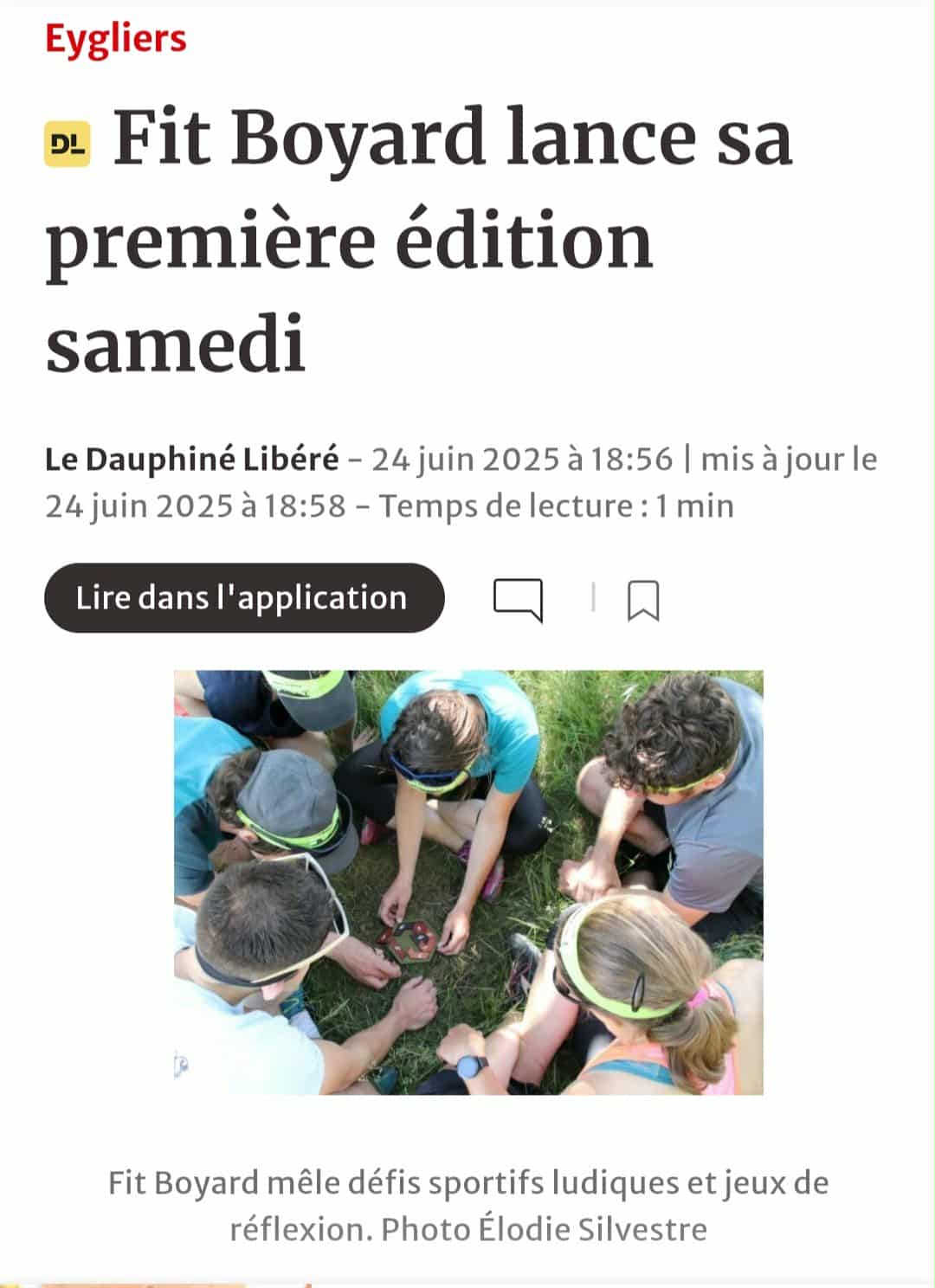This screenshot has width=935, height=1288.
Task: Open the Fit Boyard article photo
Action: coord(468,882)
